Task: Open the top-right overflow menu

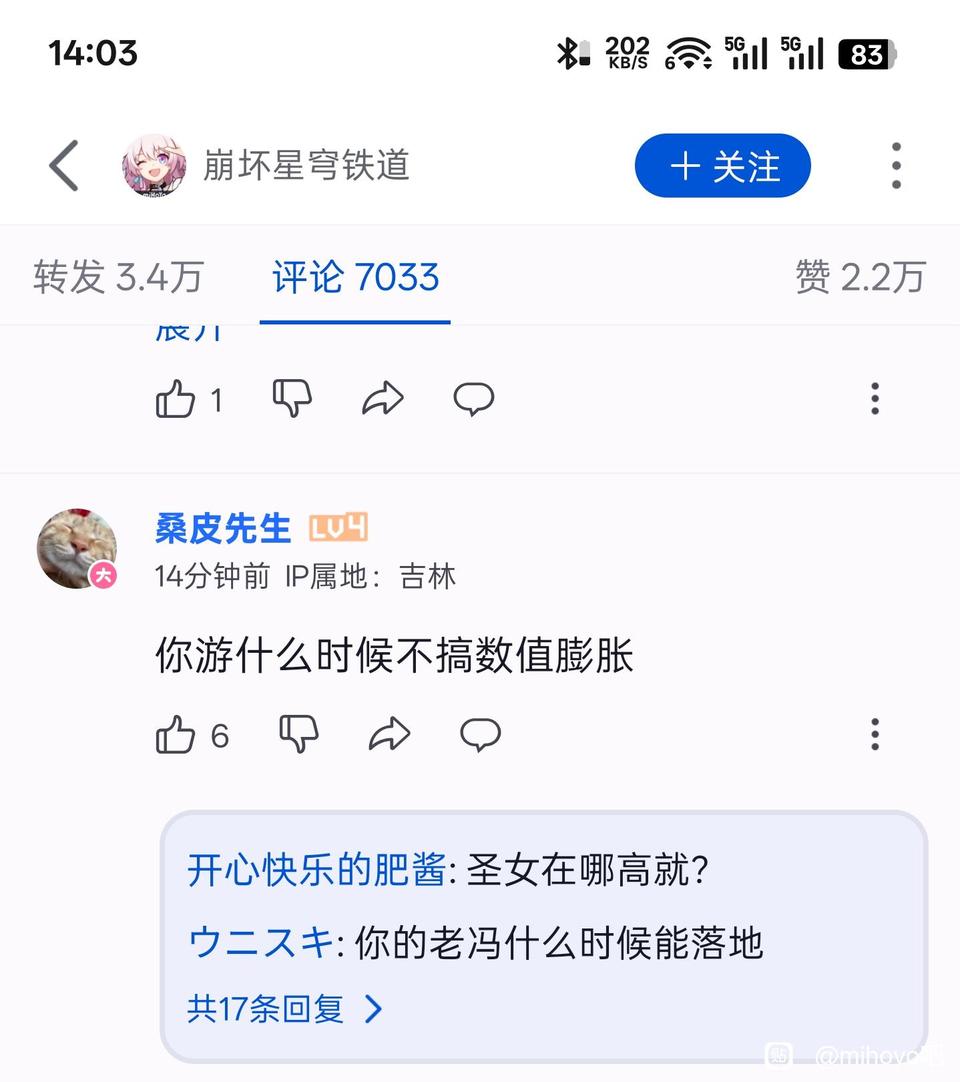Action: coord(896,166)
